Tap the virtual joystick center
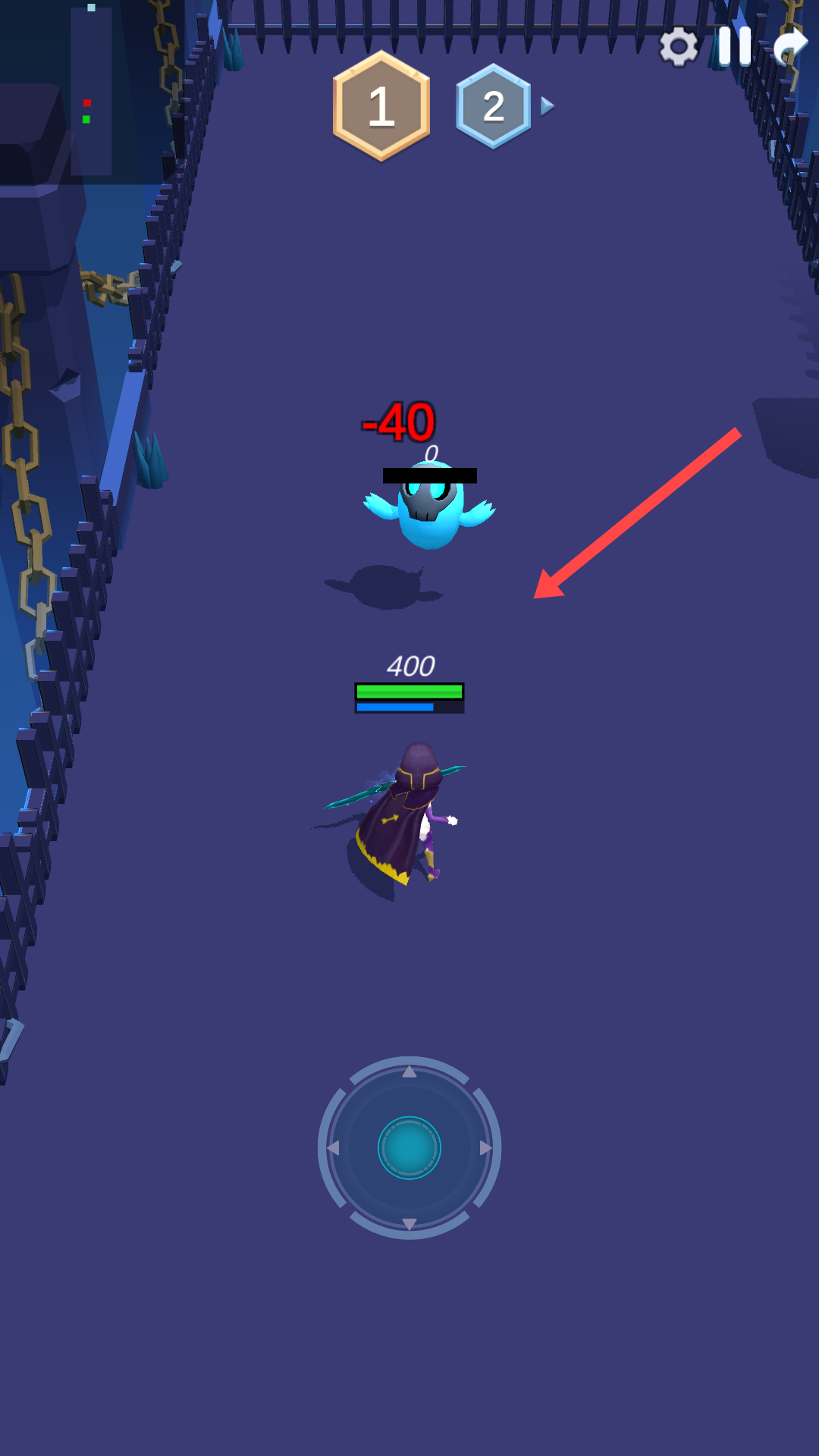 tap(409, 1148)
